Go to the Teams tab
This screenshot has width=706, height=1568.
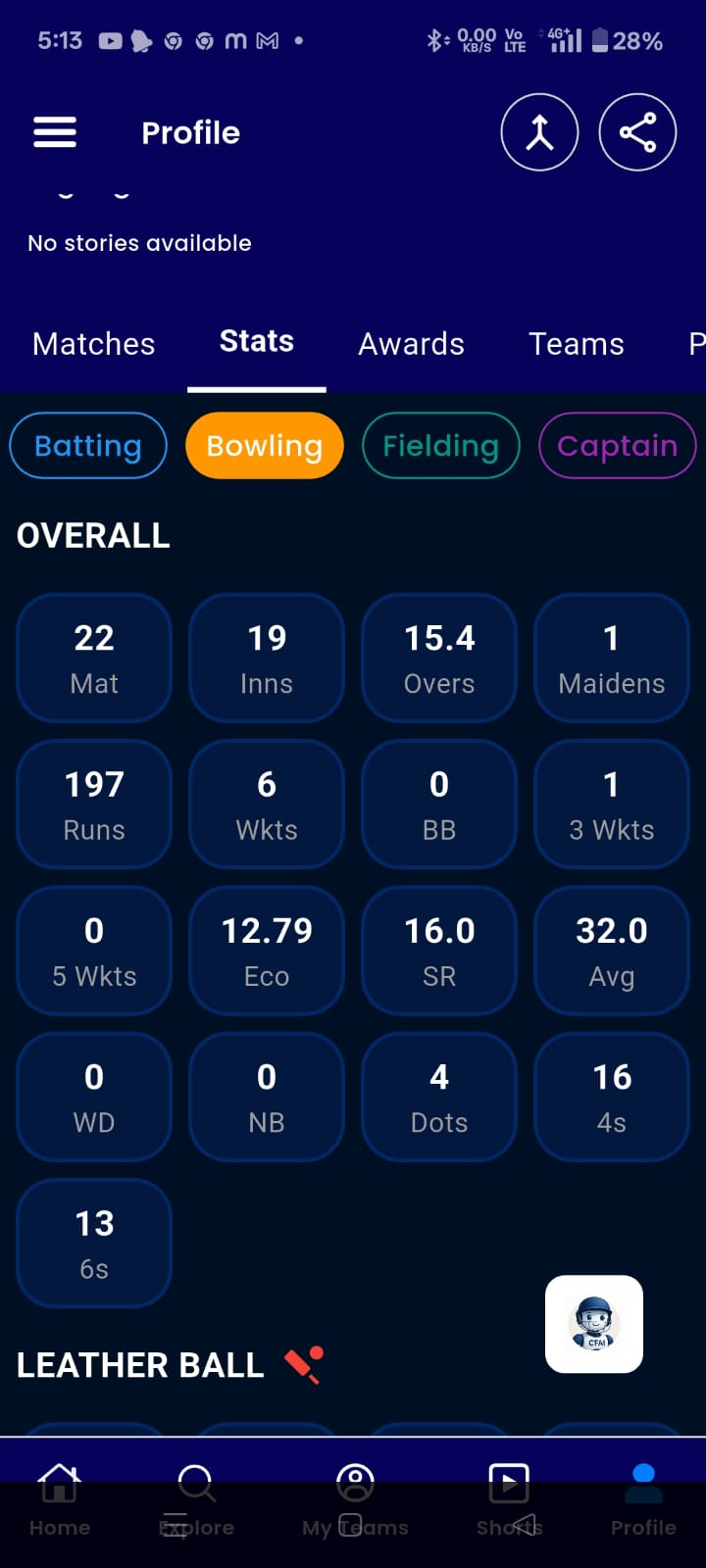(x=577, y=344)
